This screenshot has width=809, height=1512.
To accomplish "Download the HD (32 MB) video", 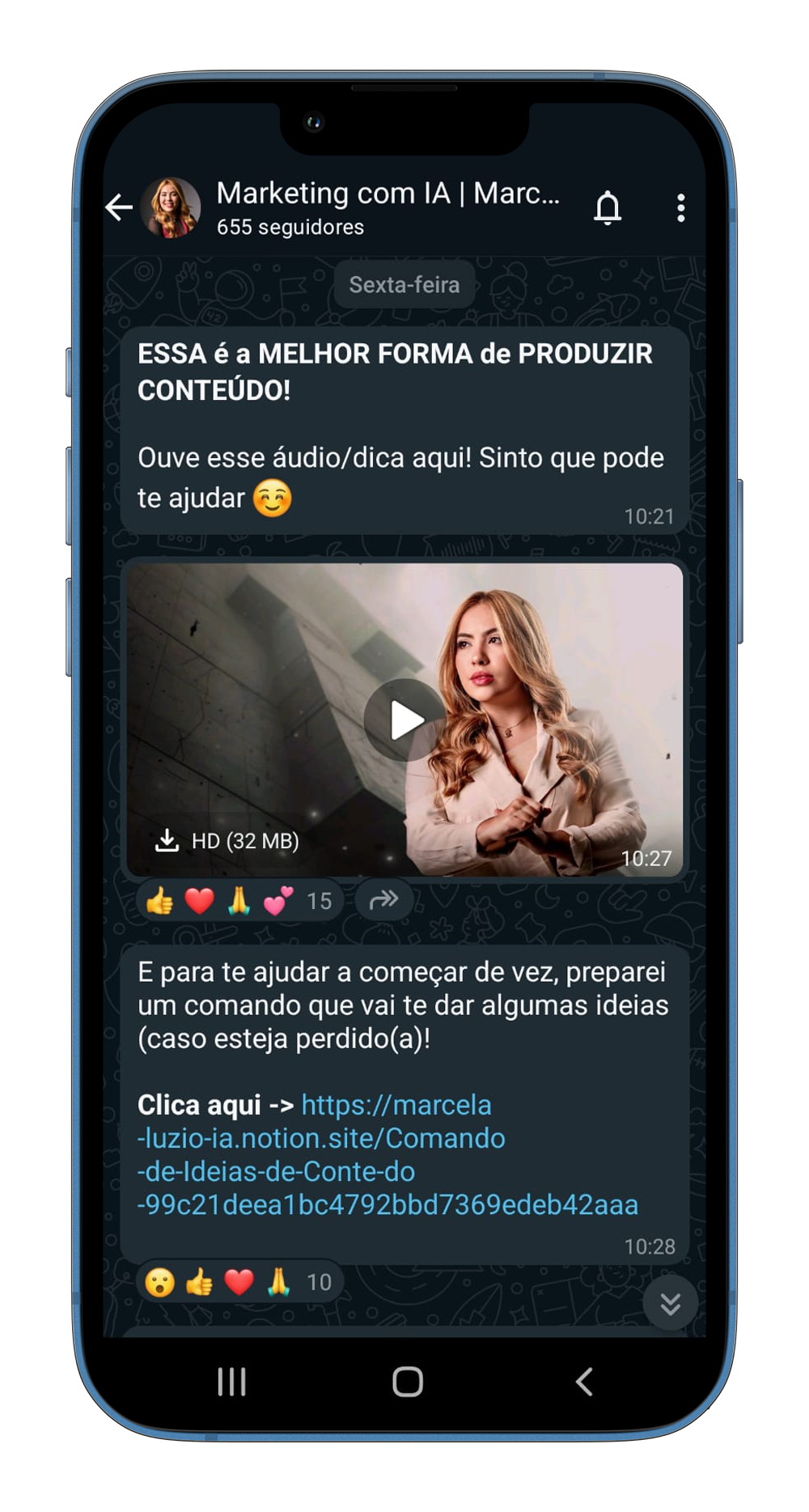I will coord(227,841).
